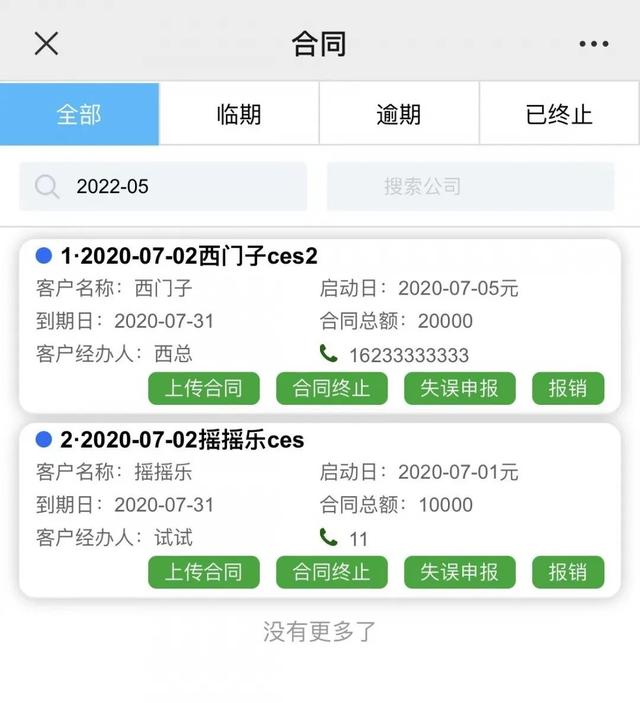640x703 pixels.
Task: Tap 上传合同 for the 摇摇乐 contract
Action: [x=203, y=572]
